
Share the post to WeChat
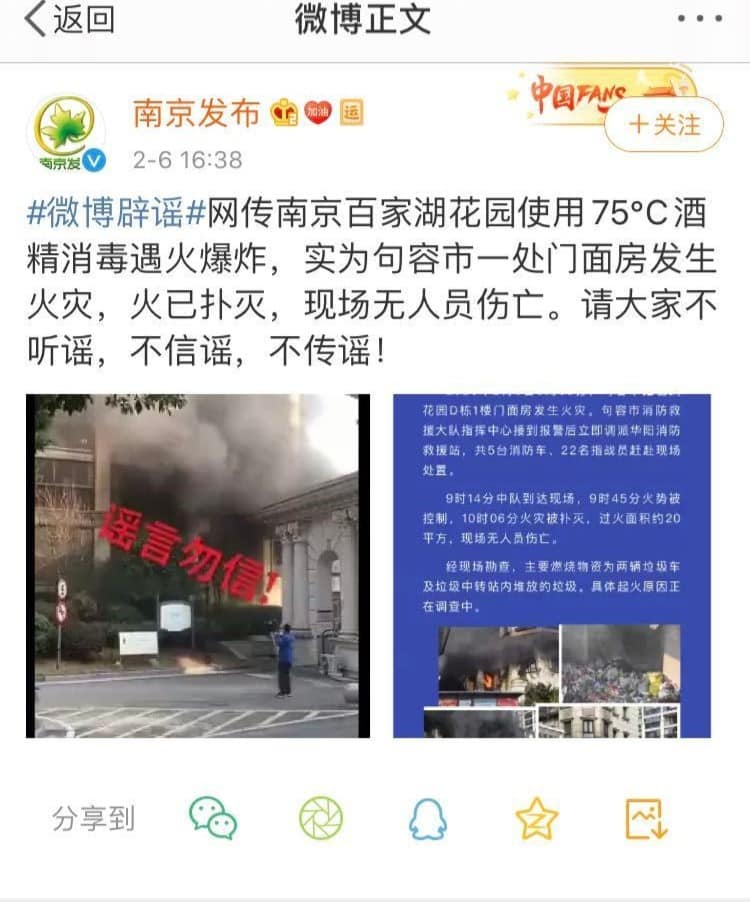click(x=213, y=819)
